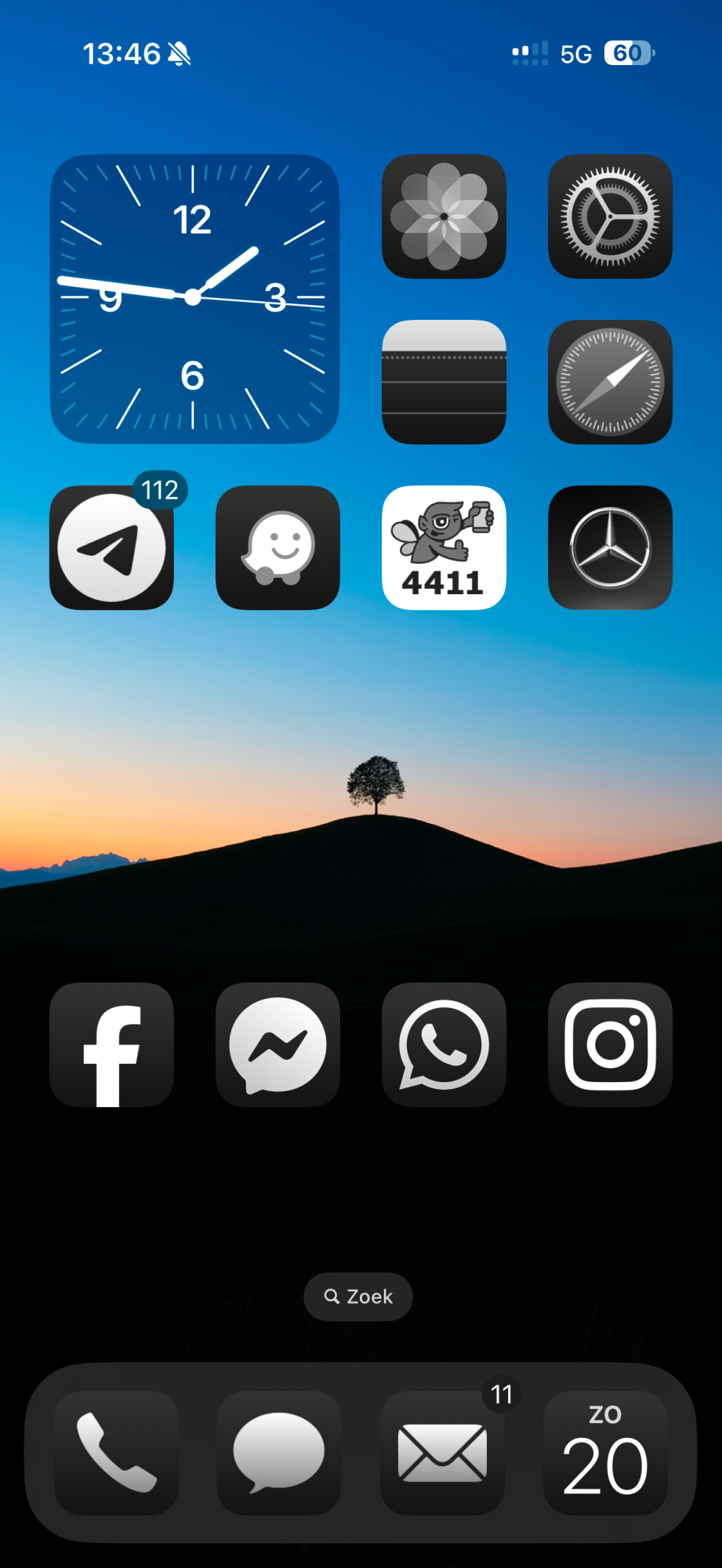Launch the Waze navigation app
The width and height of the screenshot is (722, 1568).
click(x=278, y=548)
